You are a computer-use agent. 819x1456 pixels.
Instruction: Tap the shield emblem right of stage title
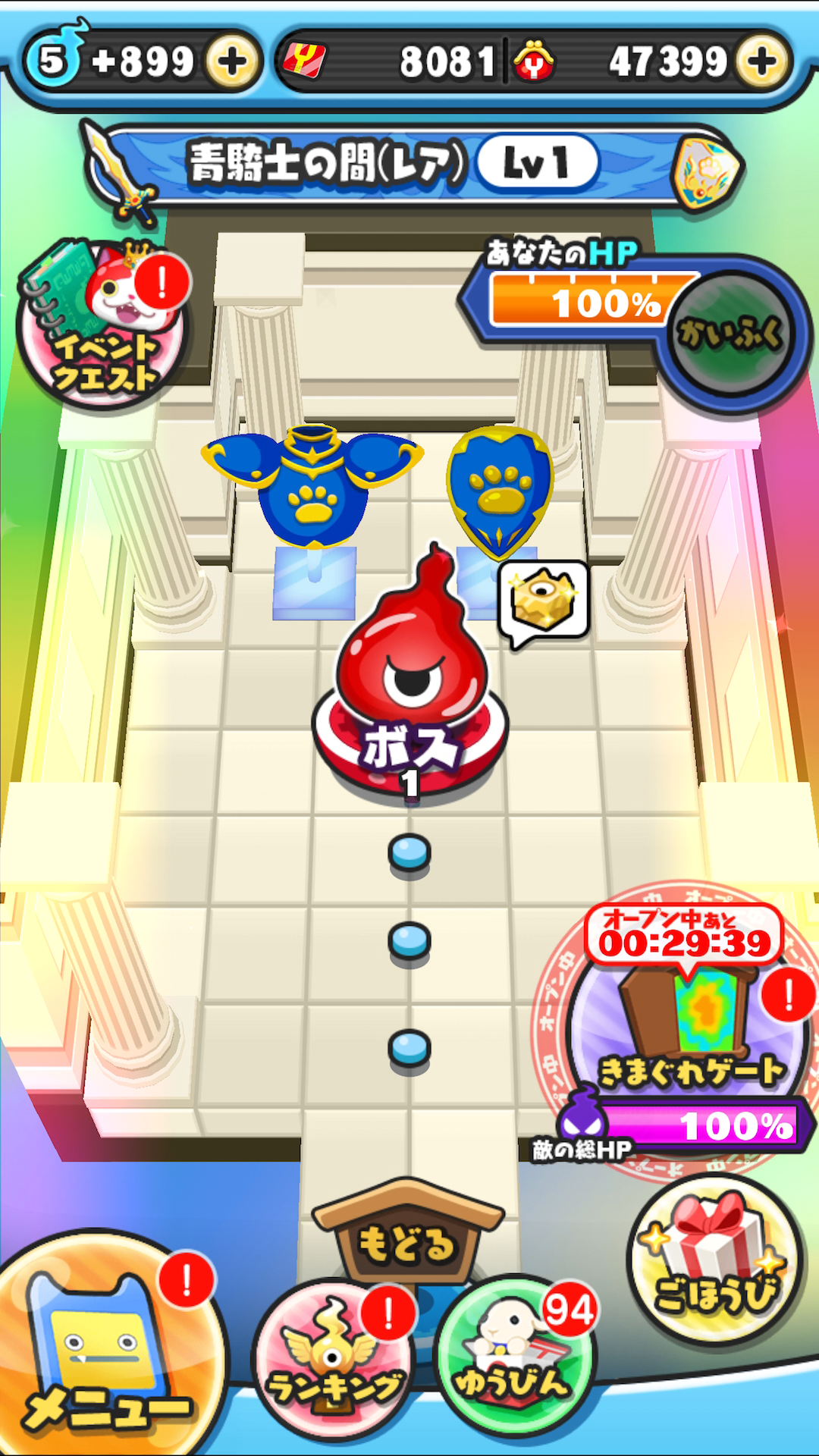point(705,167)
